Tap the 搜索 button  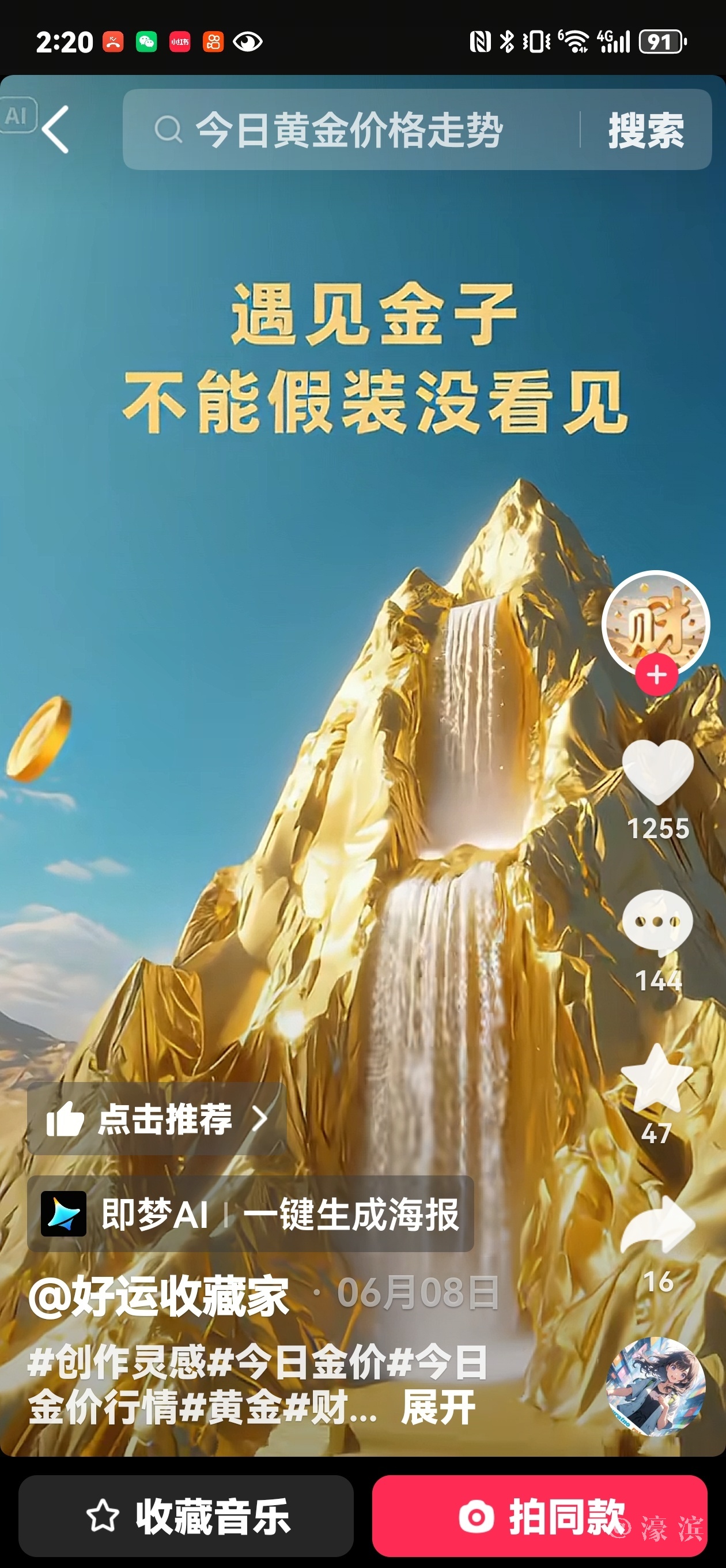pos(646,130)
